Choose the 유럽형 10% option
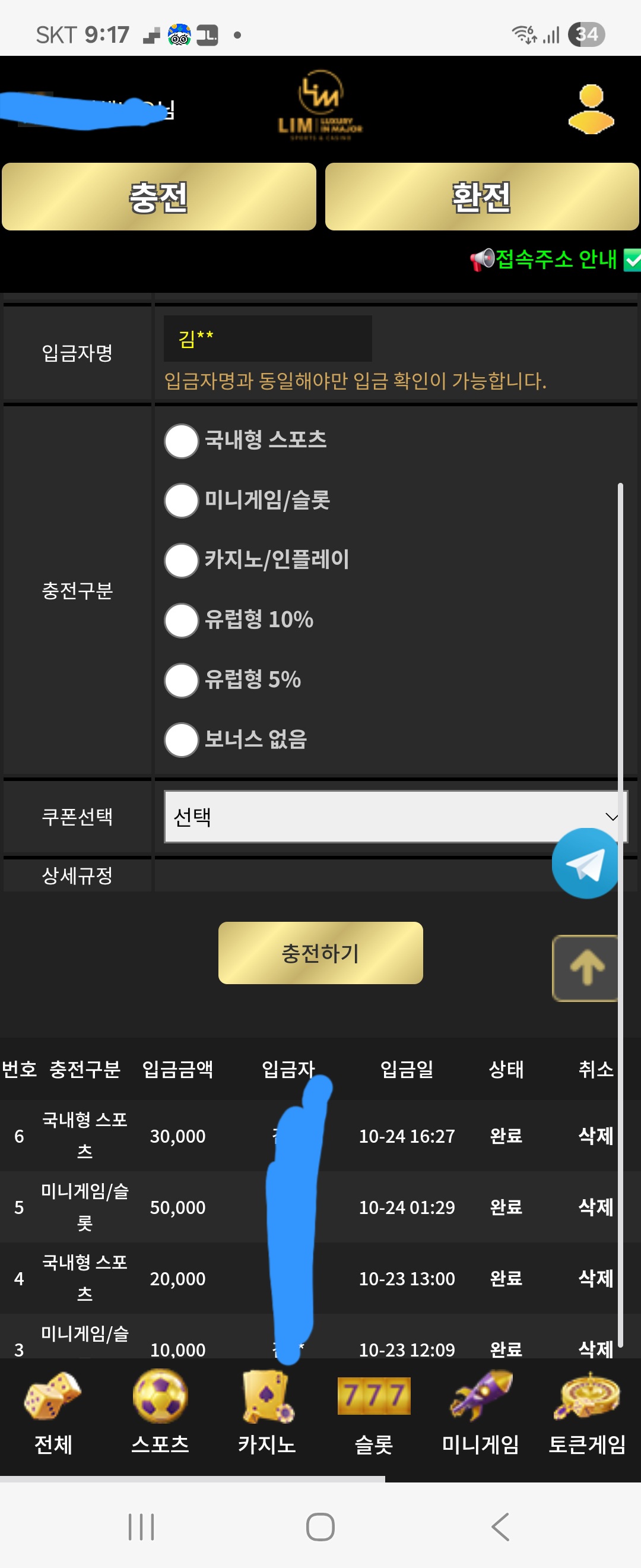 click(x=181, y=620)
